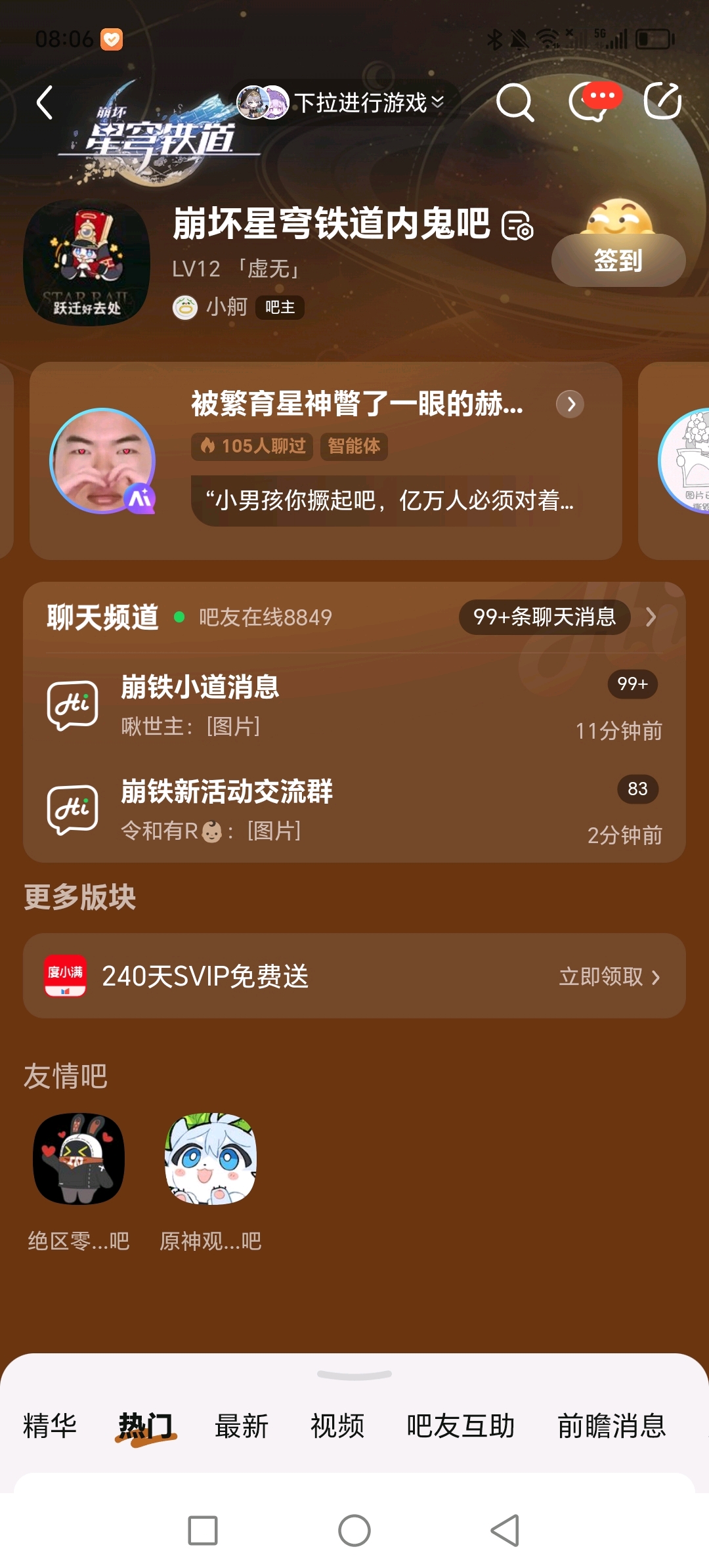Tap the 签到 sign-in button
Screen dimensions: 709x1568
pyautogui.click(x=618, y=260)
